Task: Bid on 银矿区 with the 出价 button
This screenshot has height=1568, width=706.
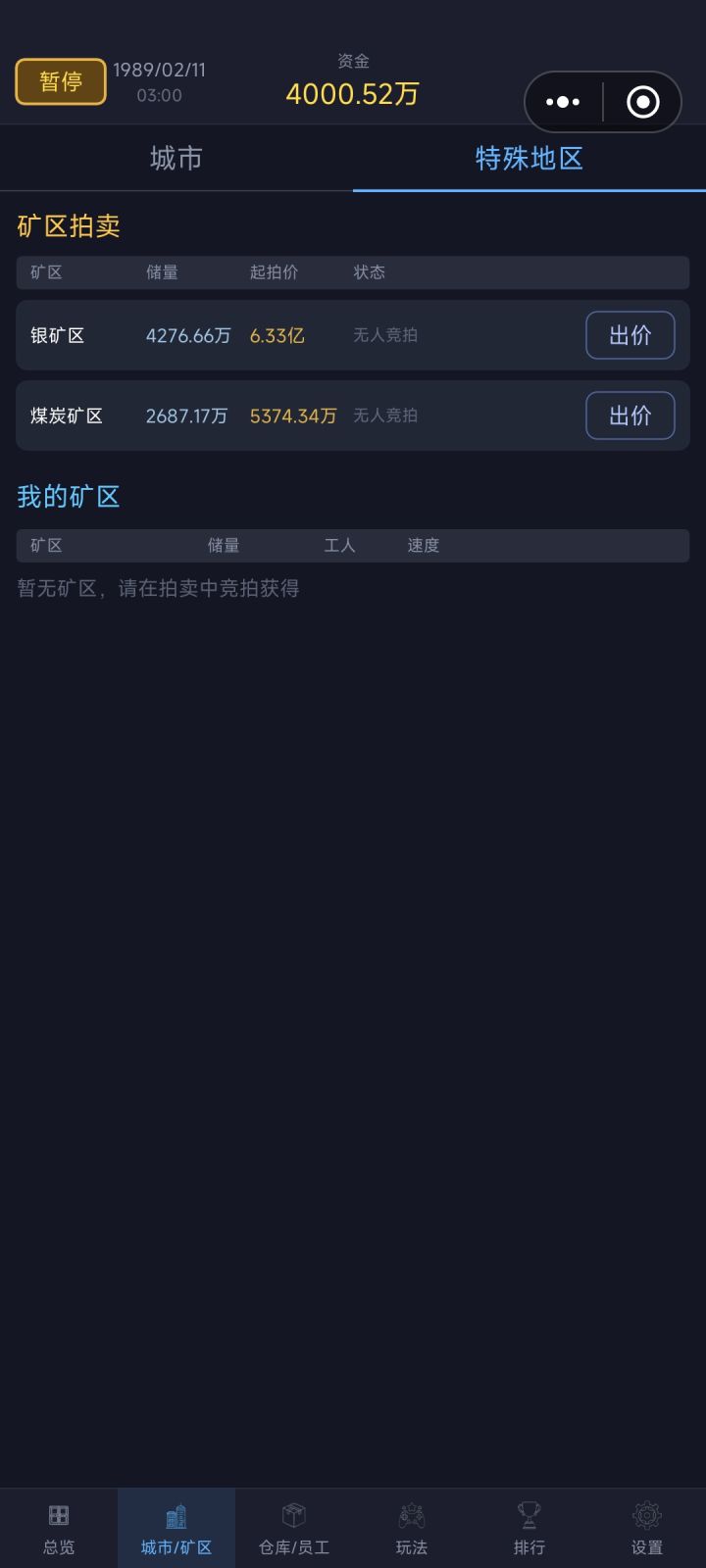Action: 630,335
